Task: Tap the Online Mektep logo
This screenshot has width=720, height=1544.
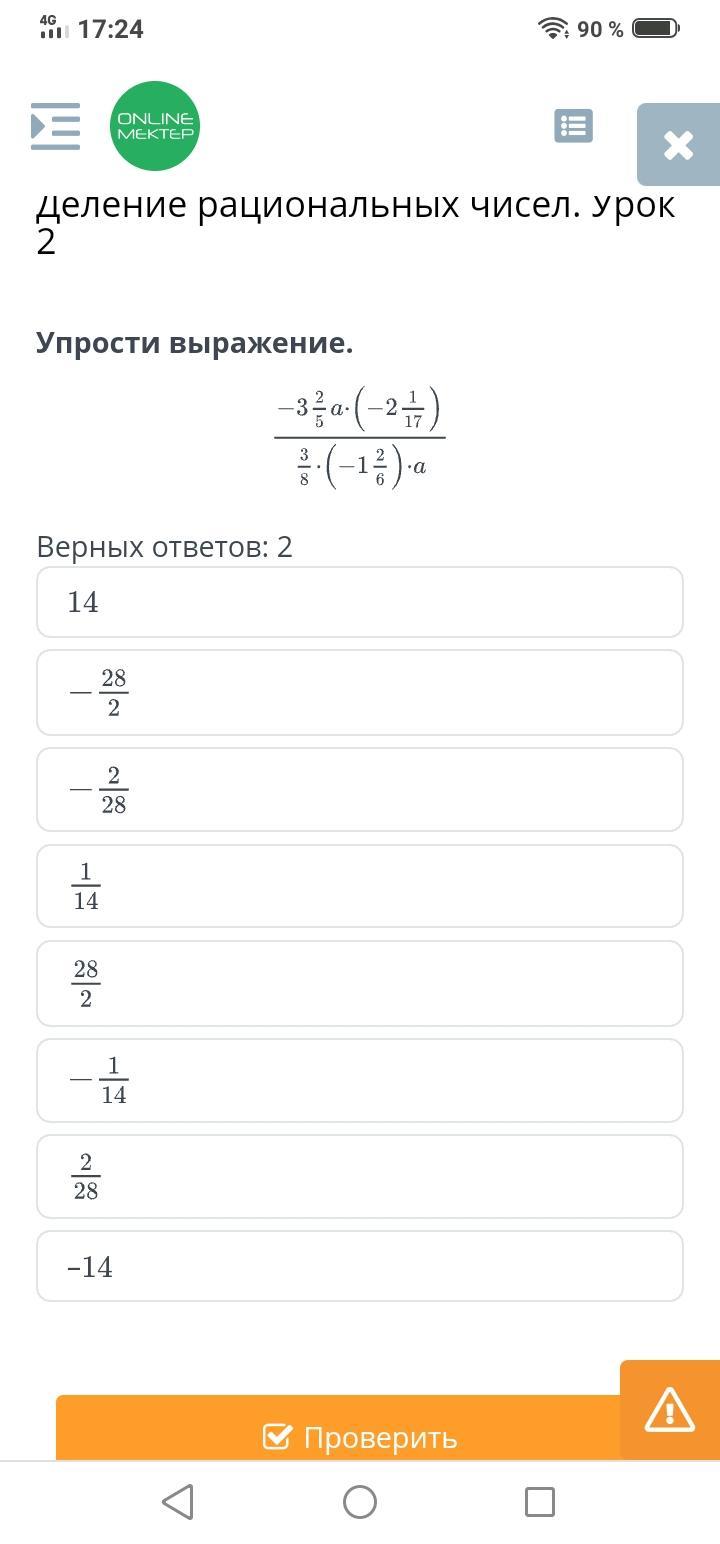Action: (x=155, y=126)
